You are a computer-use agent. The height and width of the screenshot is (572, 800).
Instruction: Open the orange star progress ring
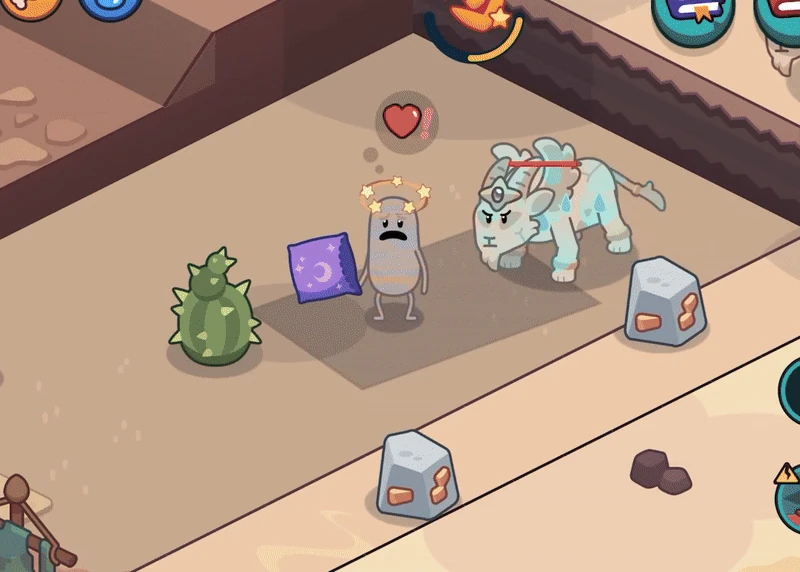click(x=473, y=28)
